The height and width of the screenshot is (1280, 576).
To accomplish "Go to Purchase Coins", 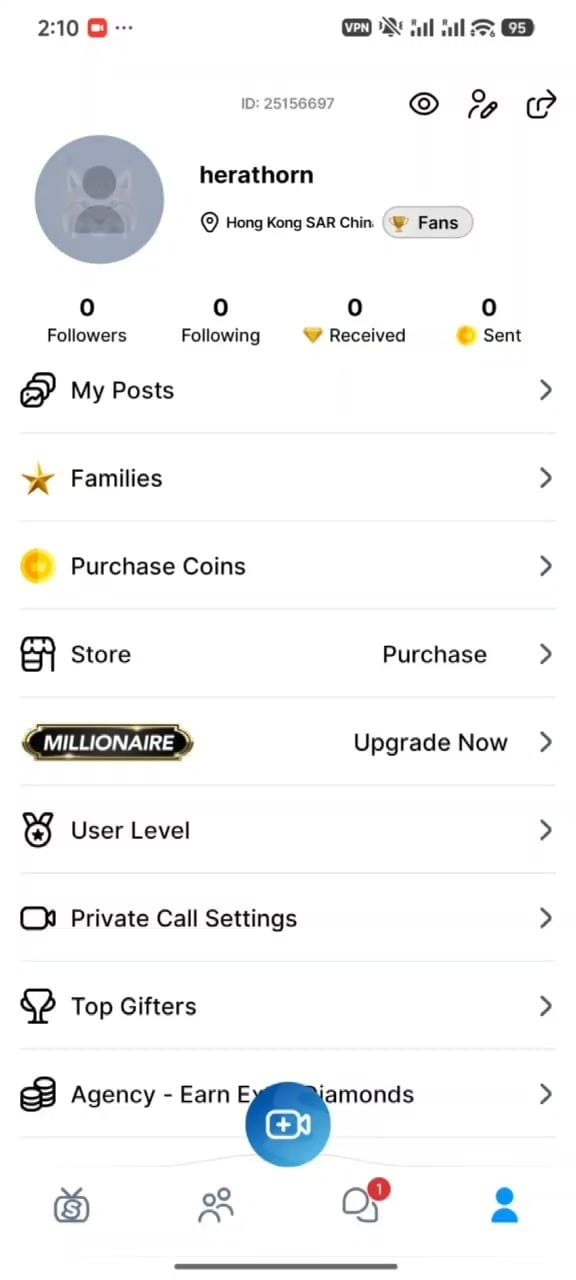I will (x=288, y=566).
